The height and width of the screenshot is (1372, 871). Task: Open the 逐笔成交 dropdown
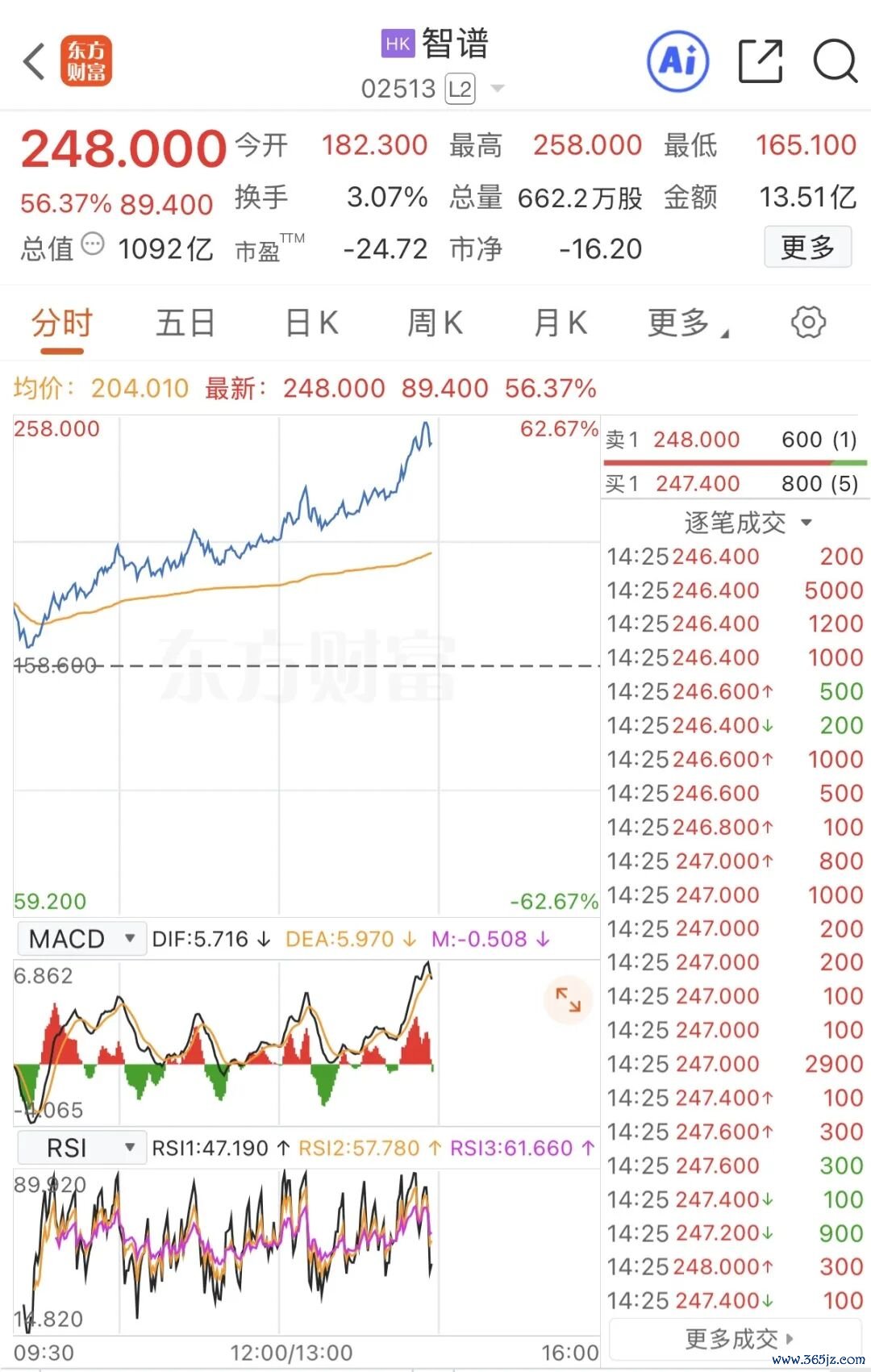pos(734,523)
